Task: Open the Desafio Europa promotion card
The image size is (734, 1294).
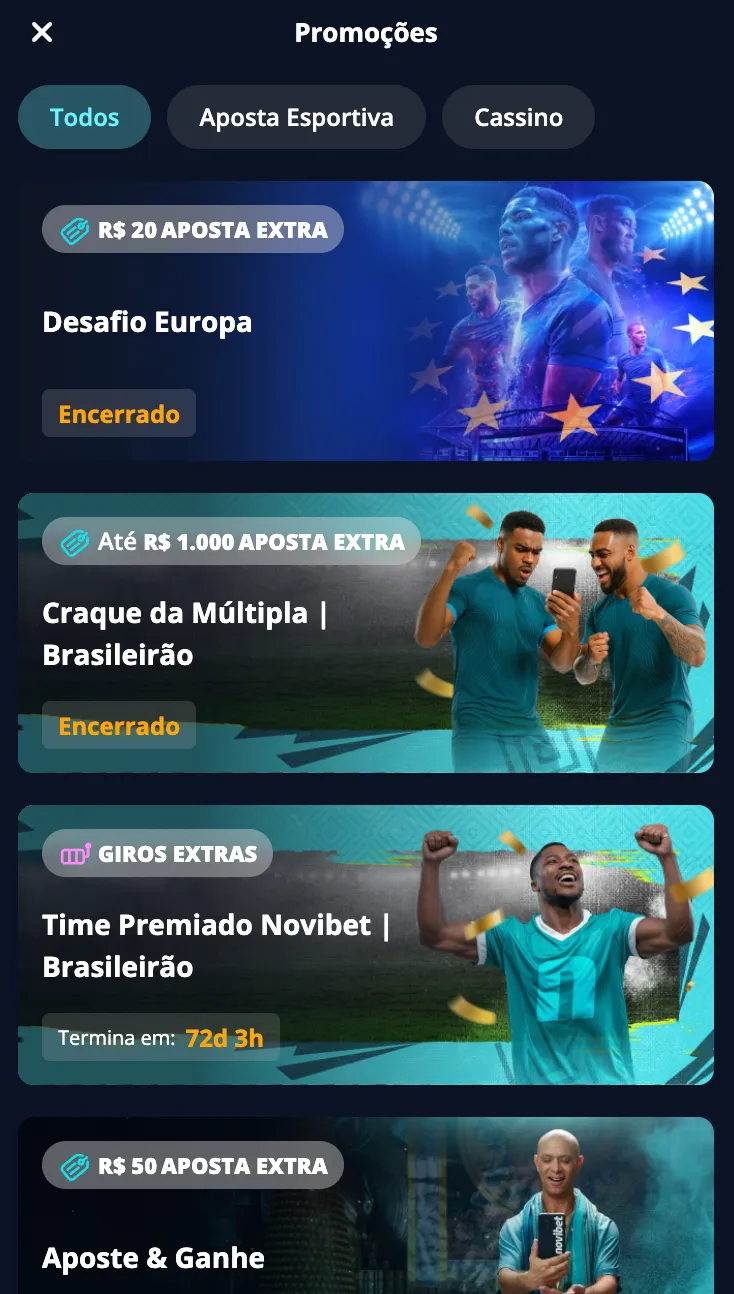Action: point(366,321)
